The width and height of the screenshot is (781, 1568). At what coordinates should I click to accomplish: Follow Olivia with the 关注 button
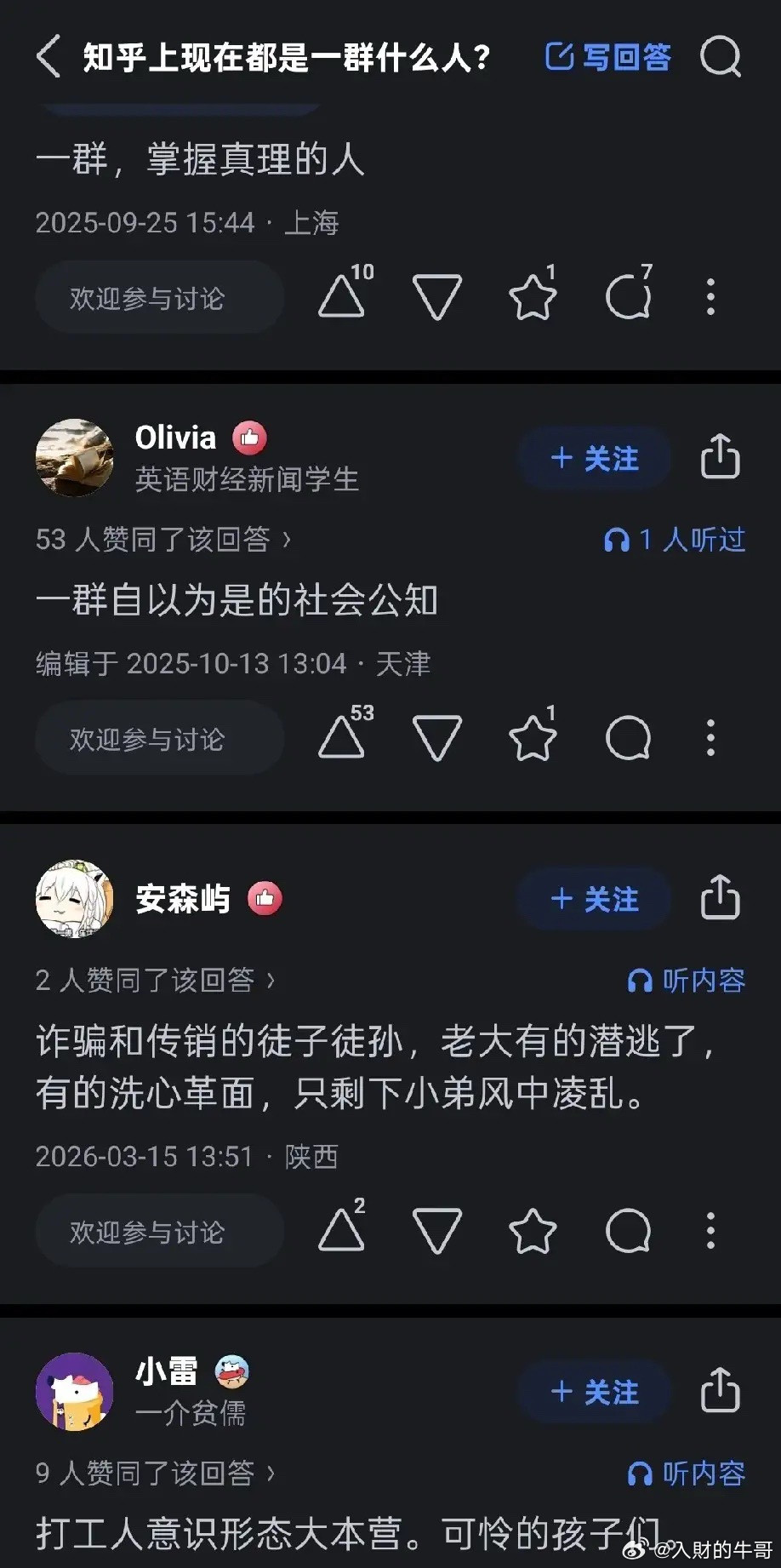point(593,458)
